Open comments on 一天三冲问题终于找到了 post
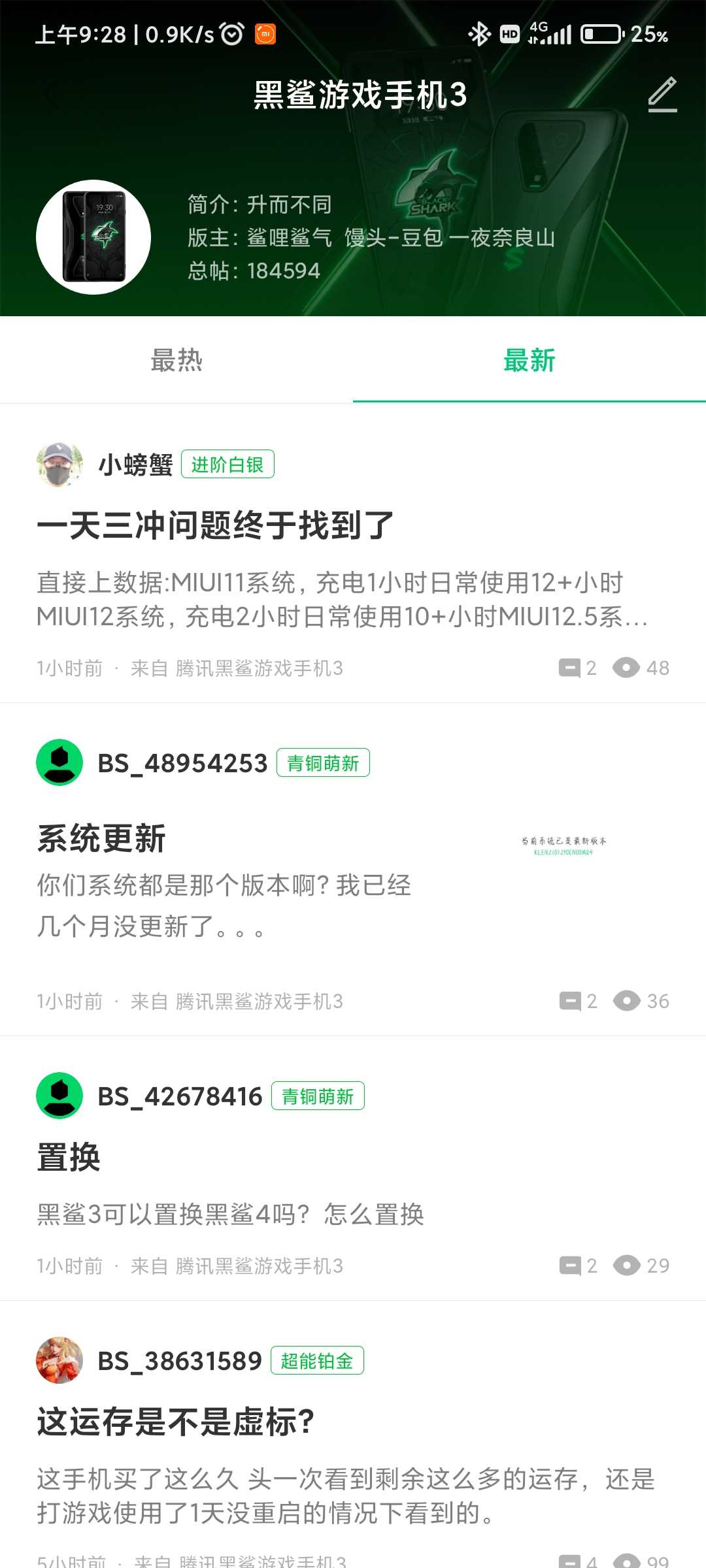The width and height of the screenshot is (706, 1568). tap(577, 668)
